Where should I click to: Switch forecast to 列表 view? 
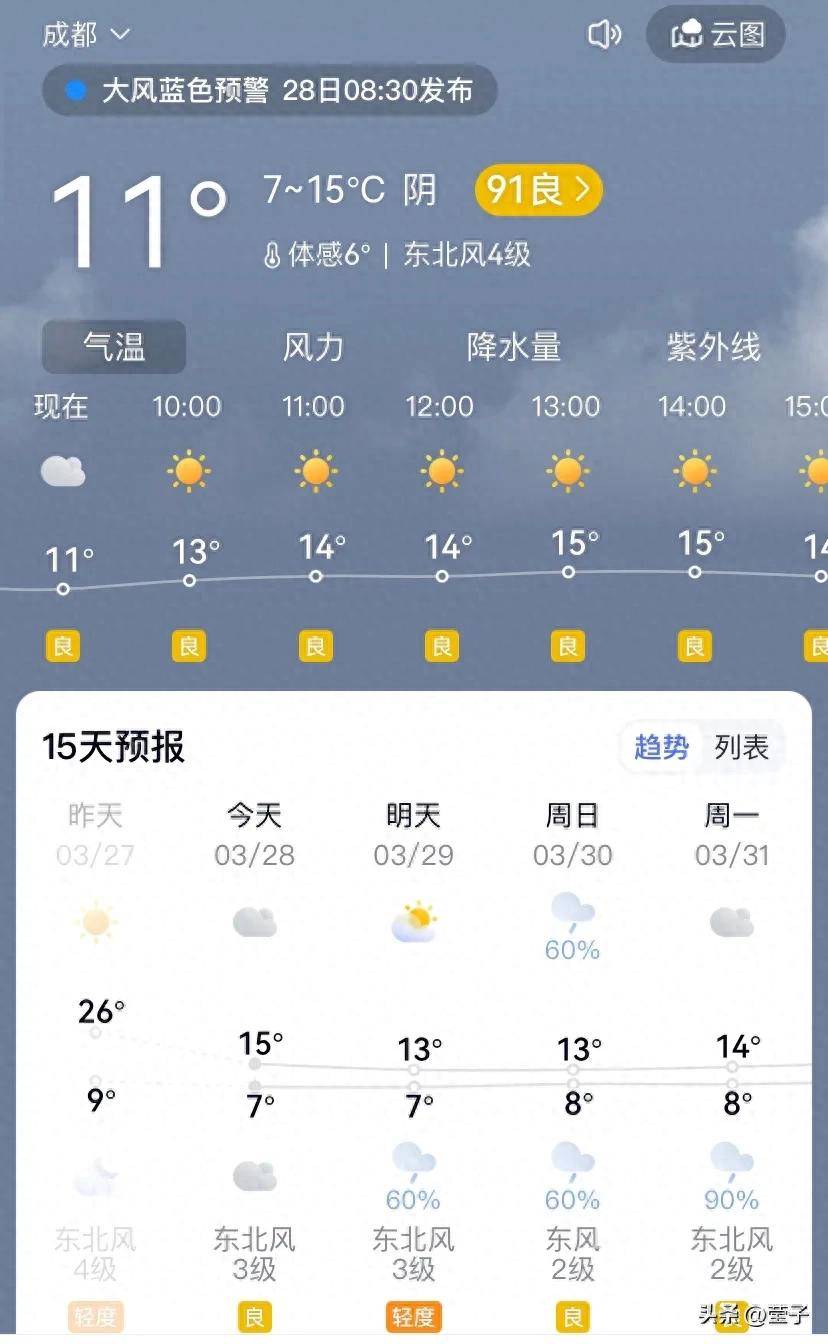[x=741, y=747]
